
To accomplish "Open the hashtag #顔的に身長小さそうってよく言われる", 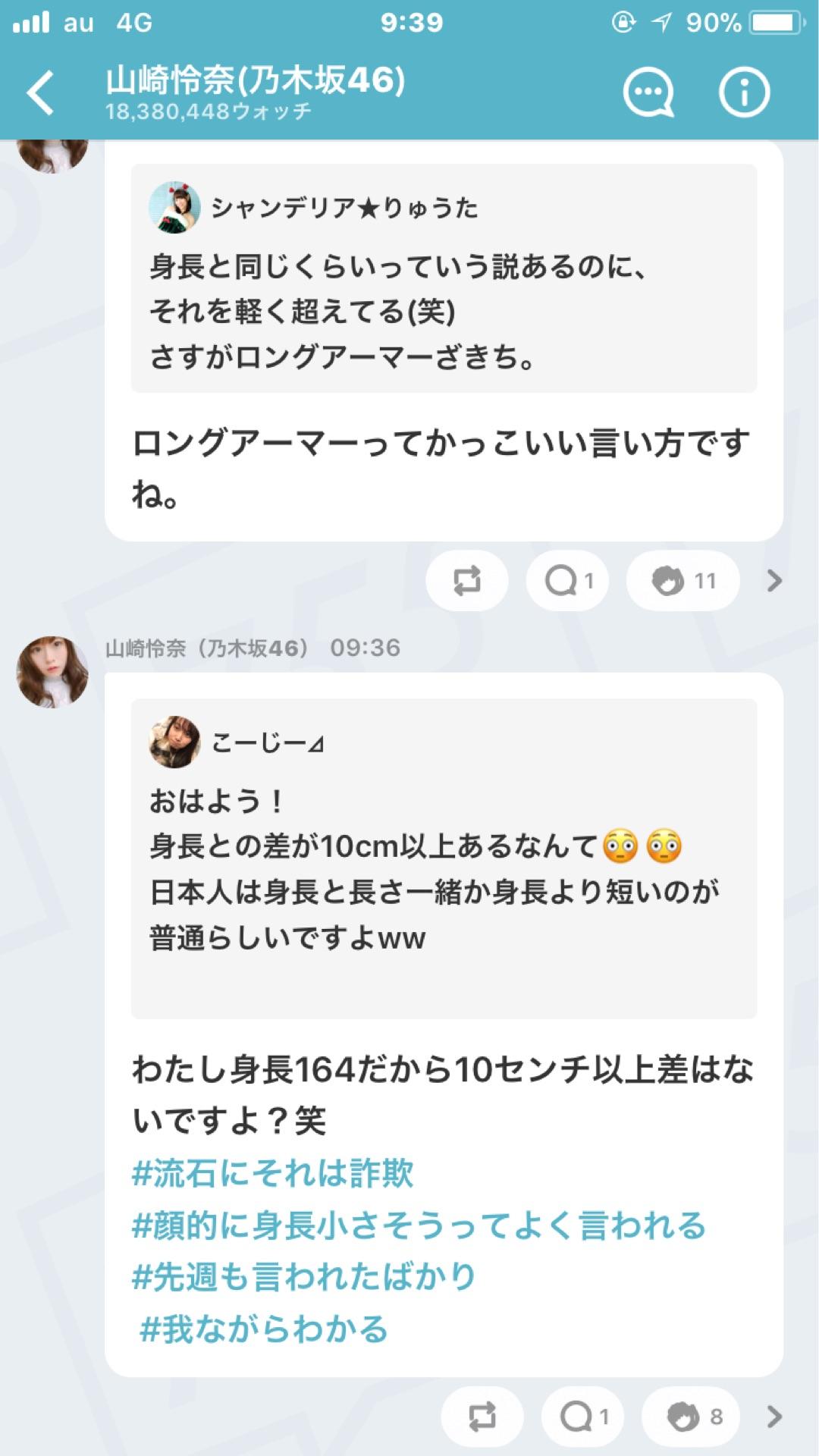I will pyautogui.click(x=419, y=1225).
